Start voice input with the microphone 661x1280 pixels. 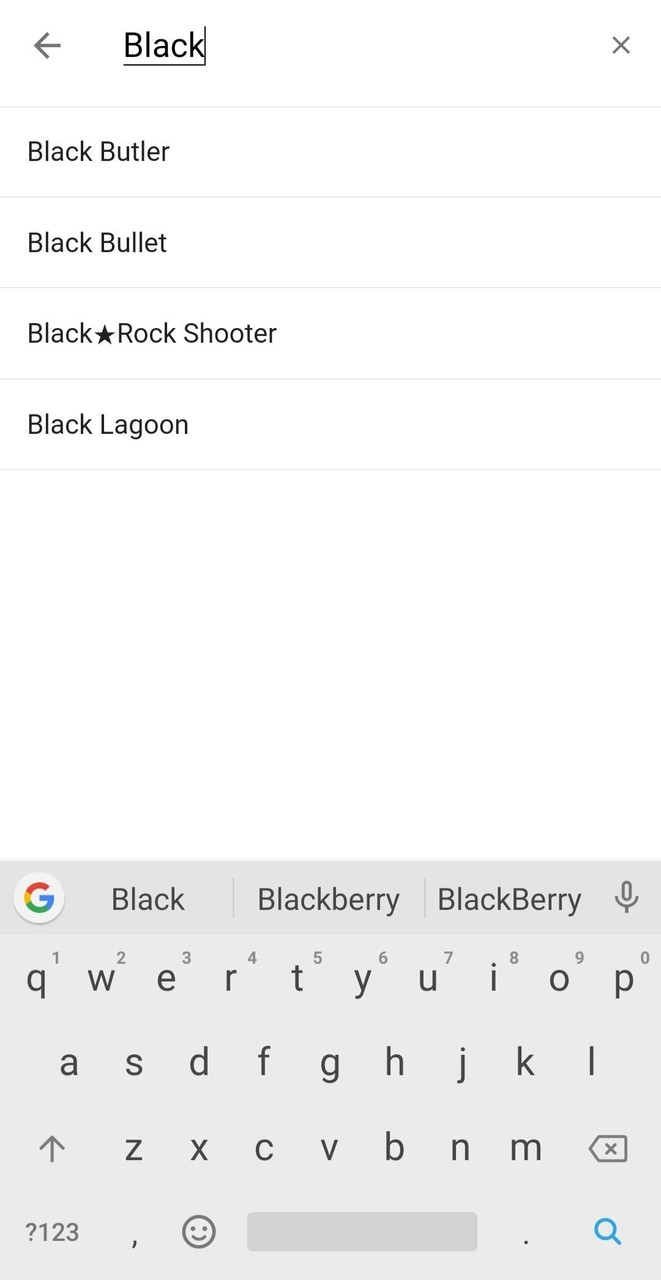(x=626, y=898)
